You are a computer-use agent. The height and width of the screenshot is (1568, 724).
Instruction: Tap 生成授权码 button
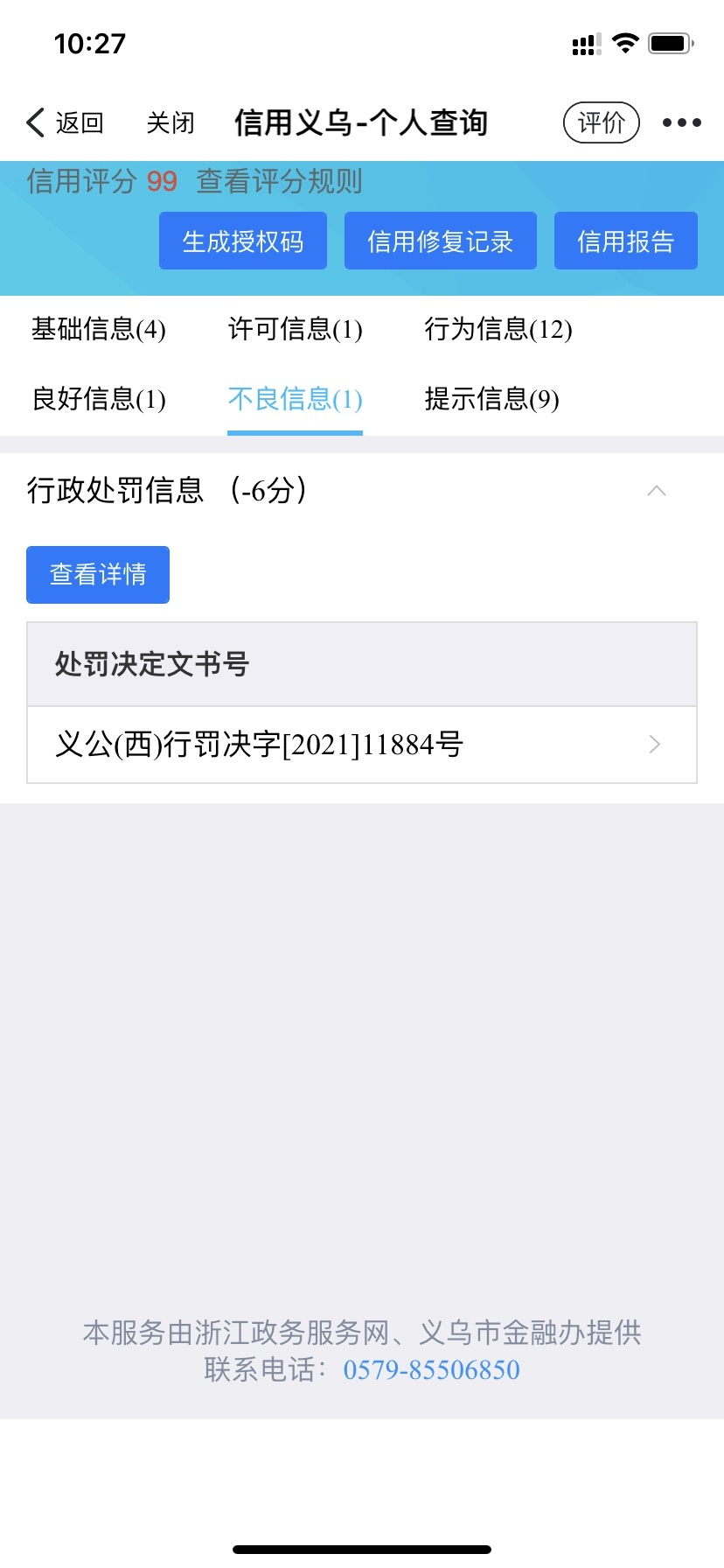pos(243,241)
